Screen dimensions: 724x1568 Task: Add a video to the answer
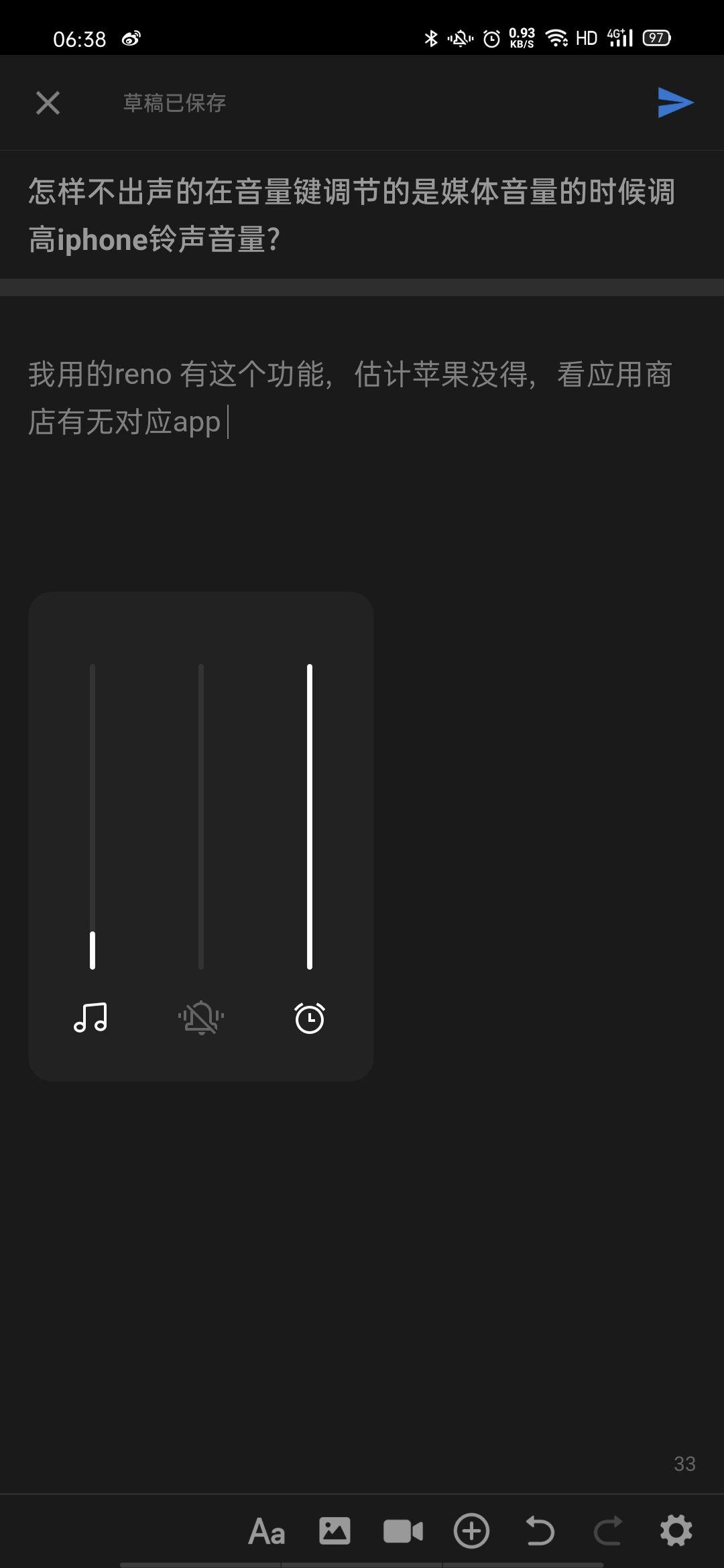click(403, 1531)
